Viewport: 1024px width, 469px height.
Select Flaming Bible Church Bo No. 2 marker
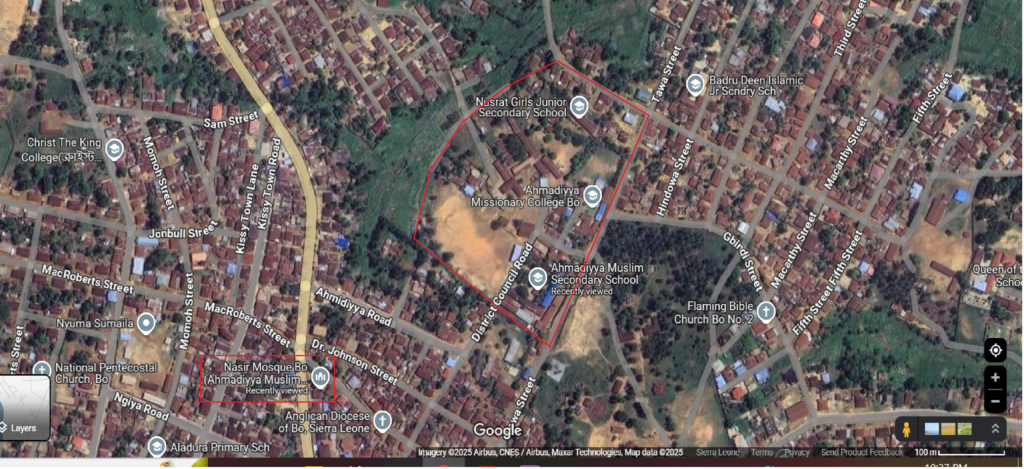tap(766, 312)
